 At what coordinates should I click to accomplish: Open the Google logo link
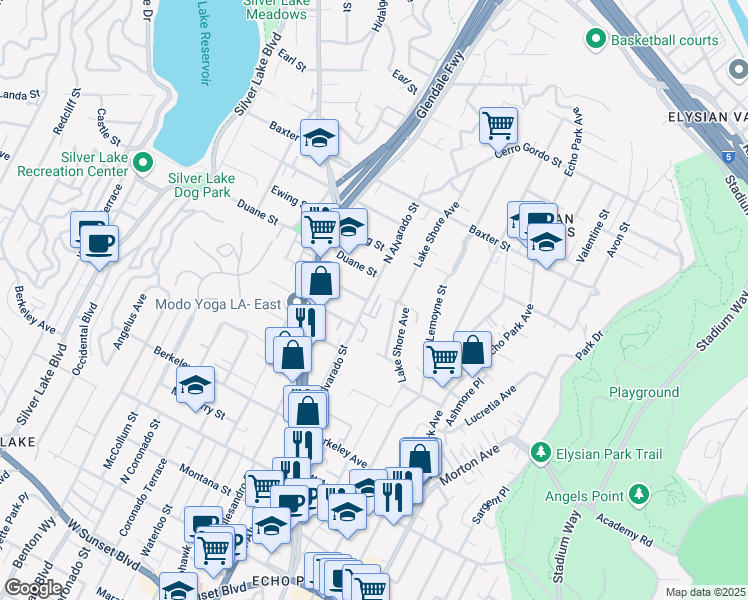34,588
